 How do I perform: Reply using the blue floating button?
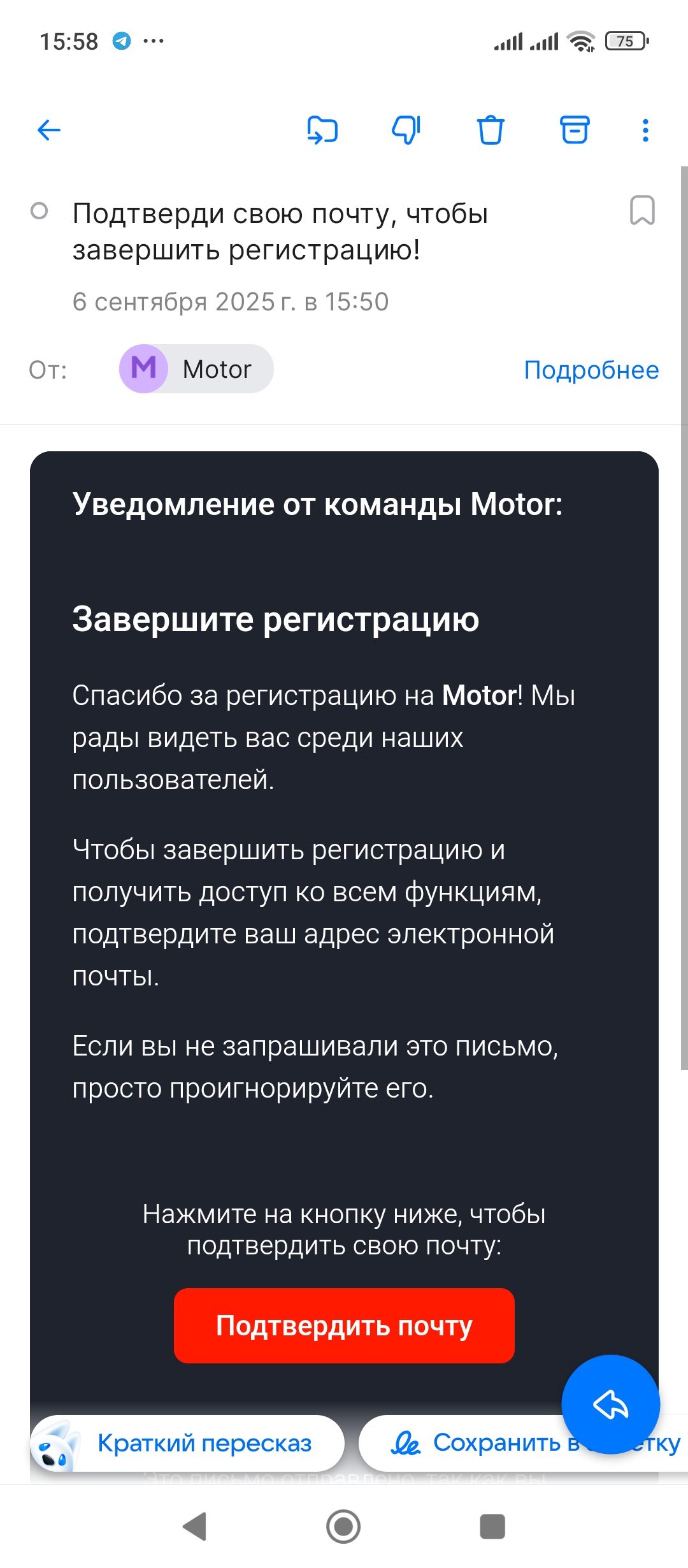(x=610, y=1404)
